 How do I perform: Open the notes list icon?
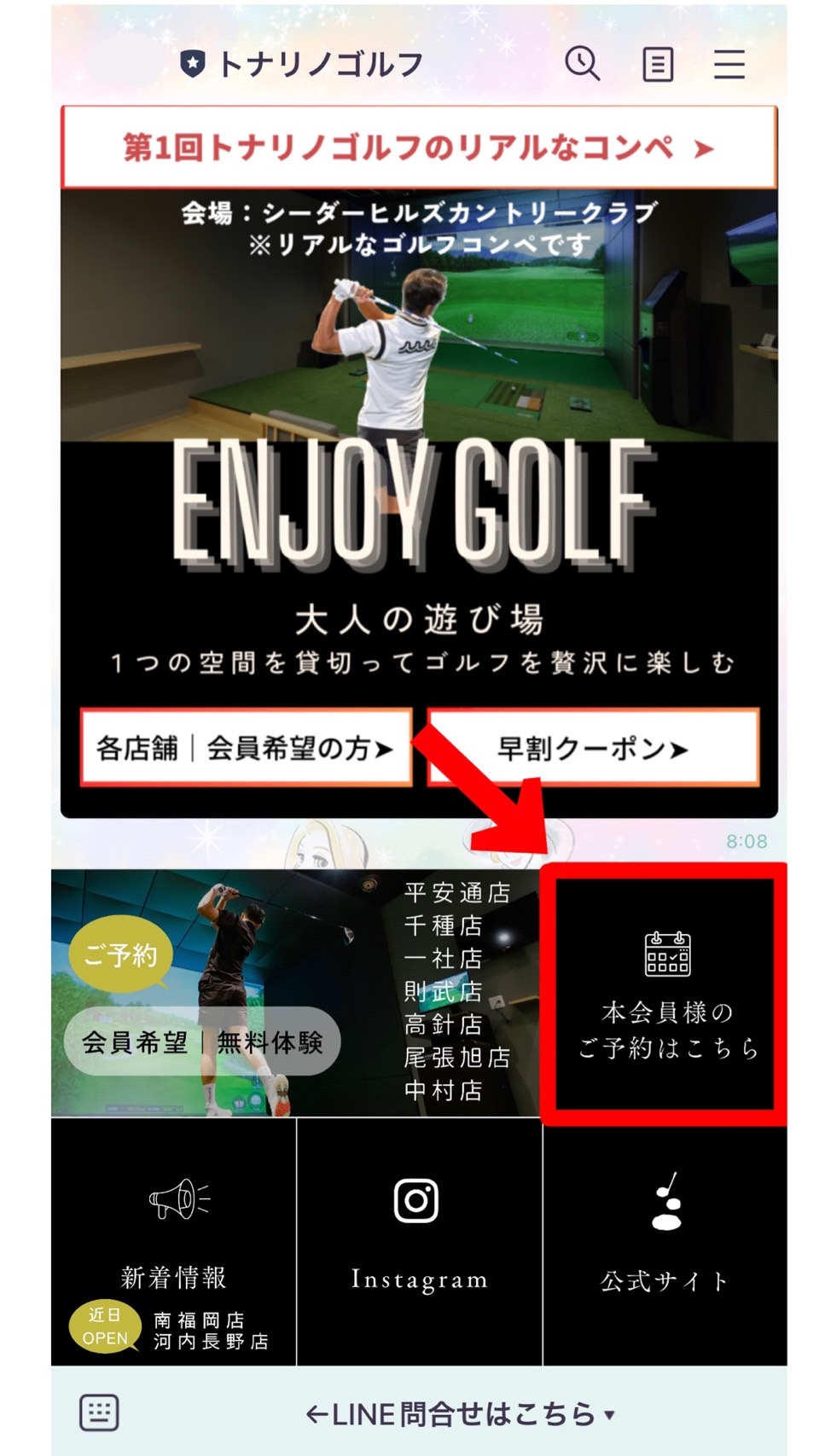[658, 65]
